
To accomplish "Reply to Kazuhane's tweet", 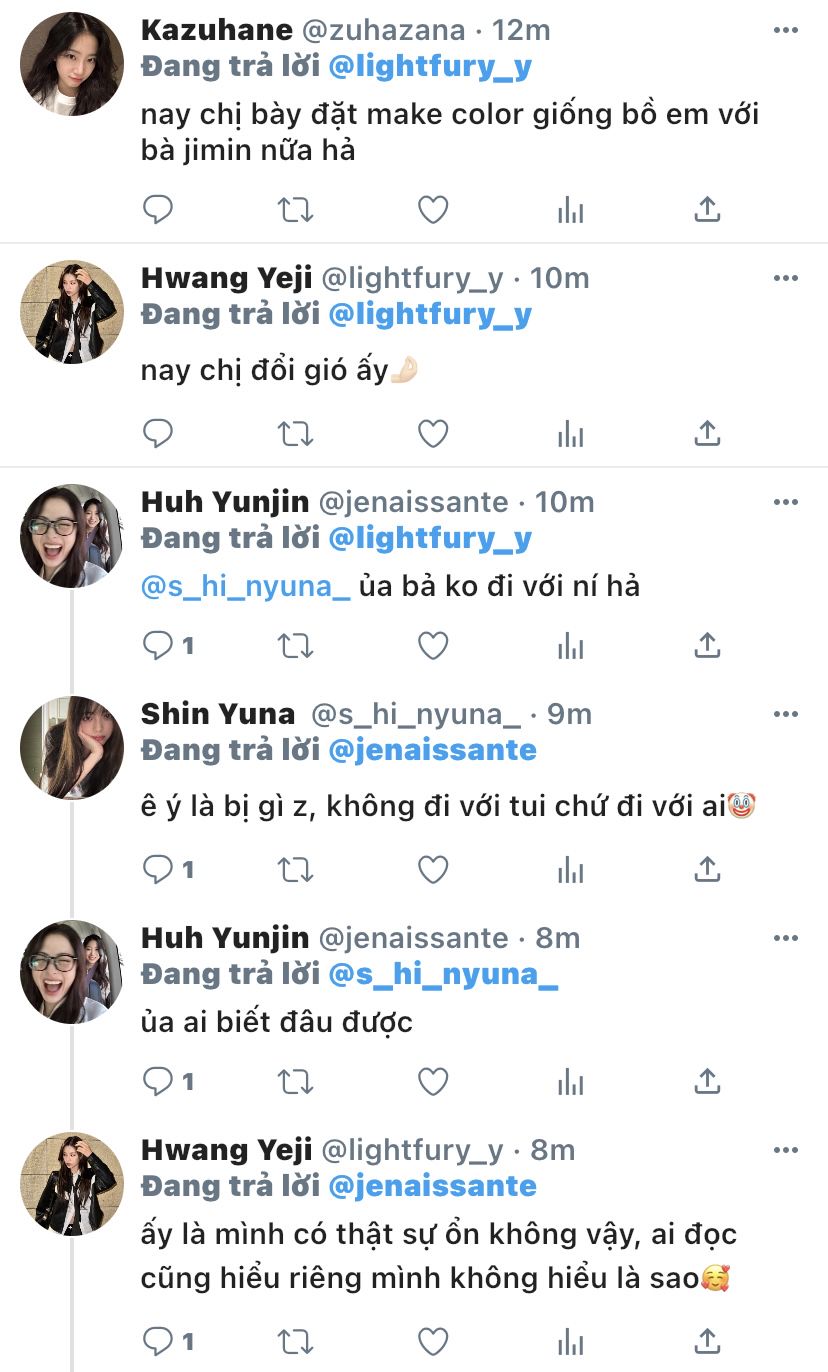I will pyautogui.click(x=158, y=210).
